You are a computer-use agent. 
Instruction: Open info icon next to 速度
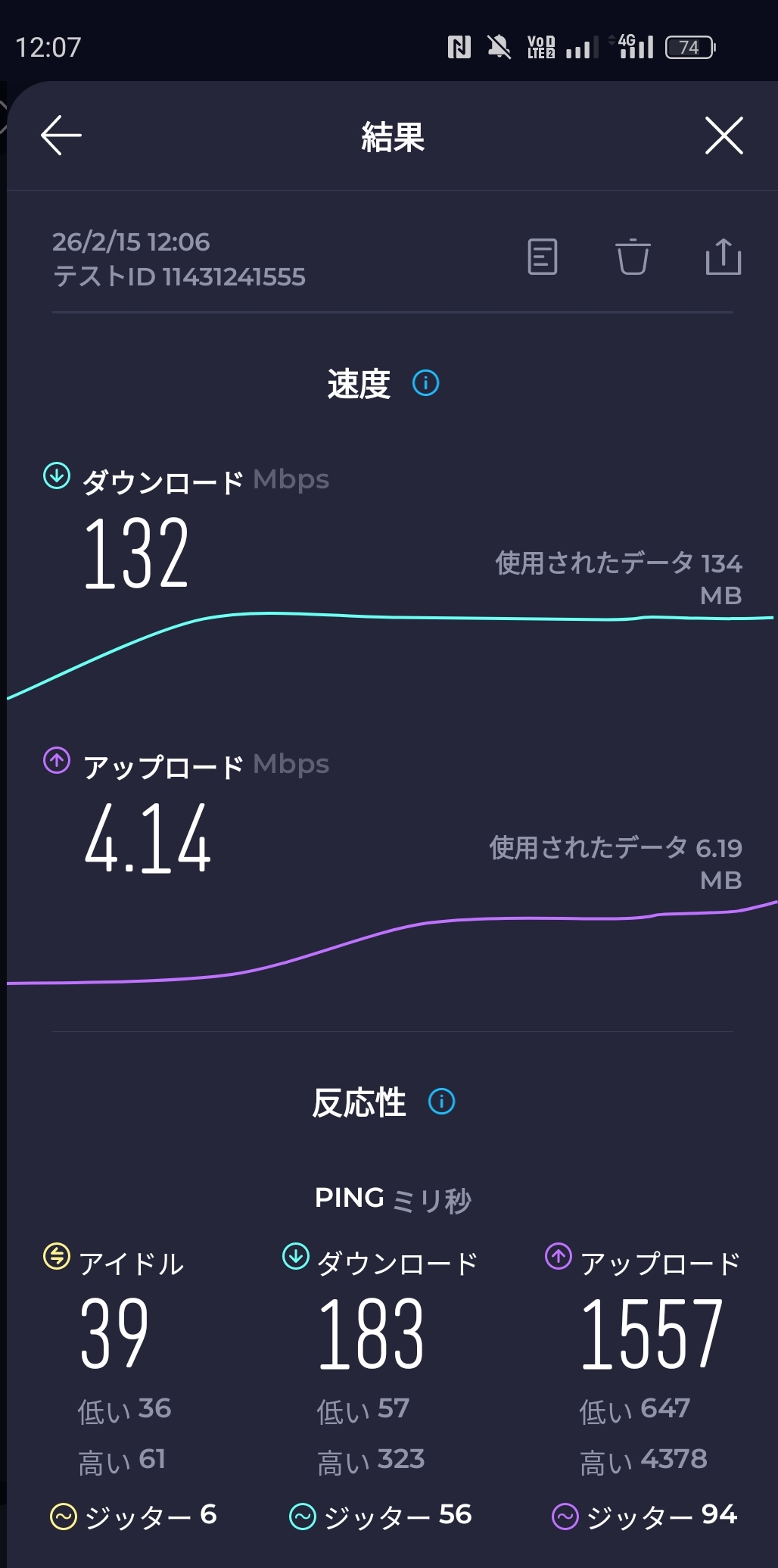(x=425, y=383)
